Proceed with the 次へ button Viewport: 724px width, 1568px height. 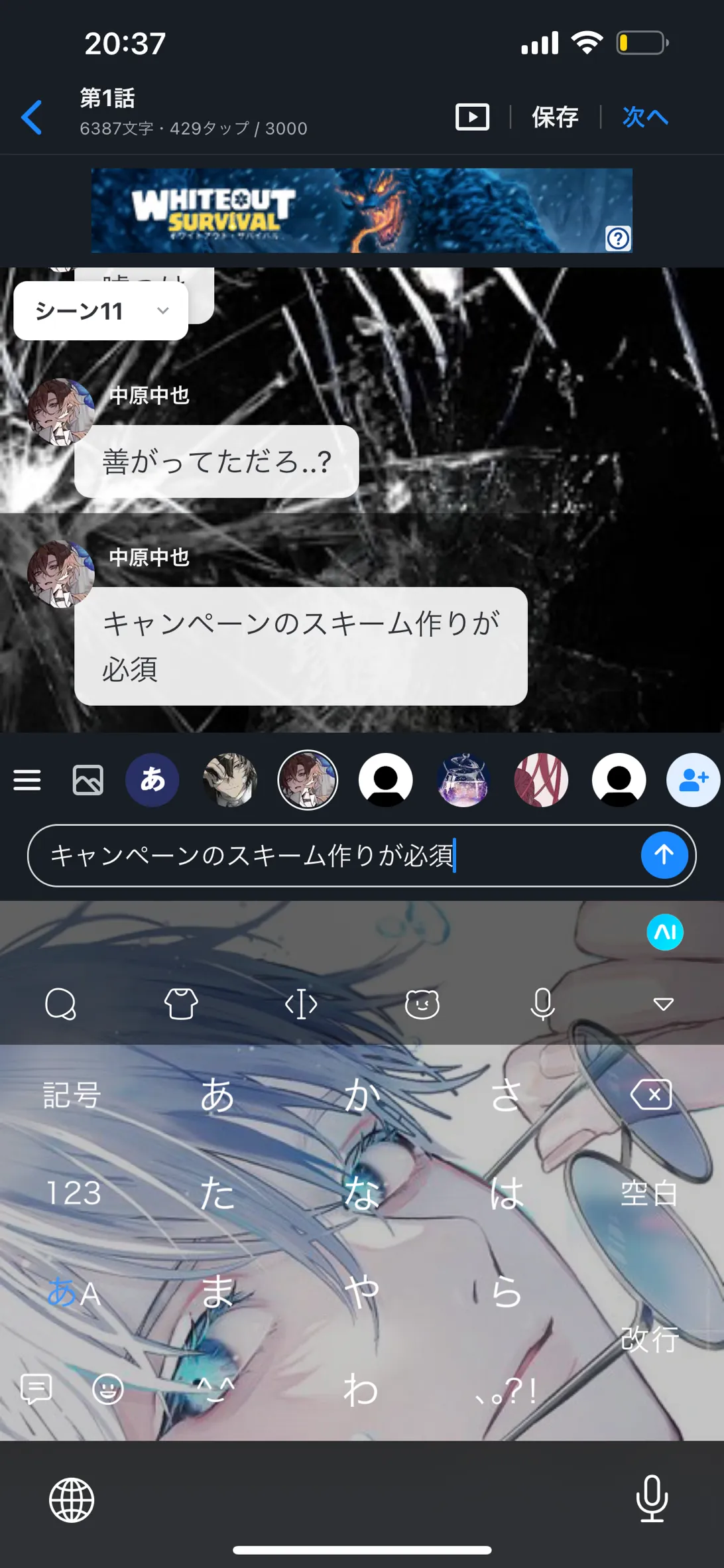point(645,117)
